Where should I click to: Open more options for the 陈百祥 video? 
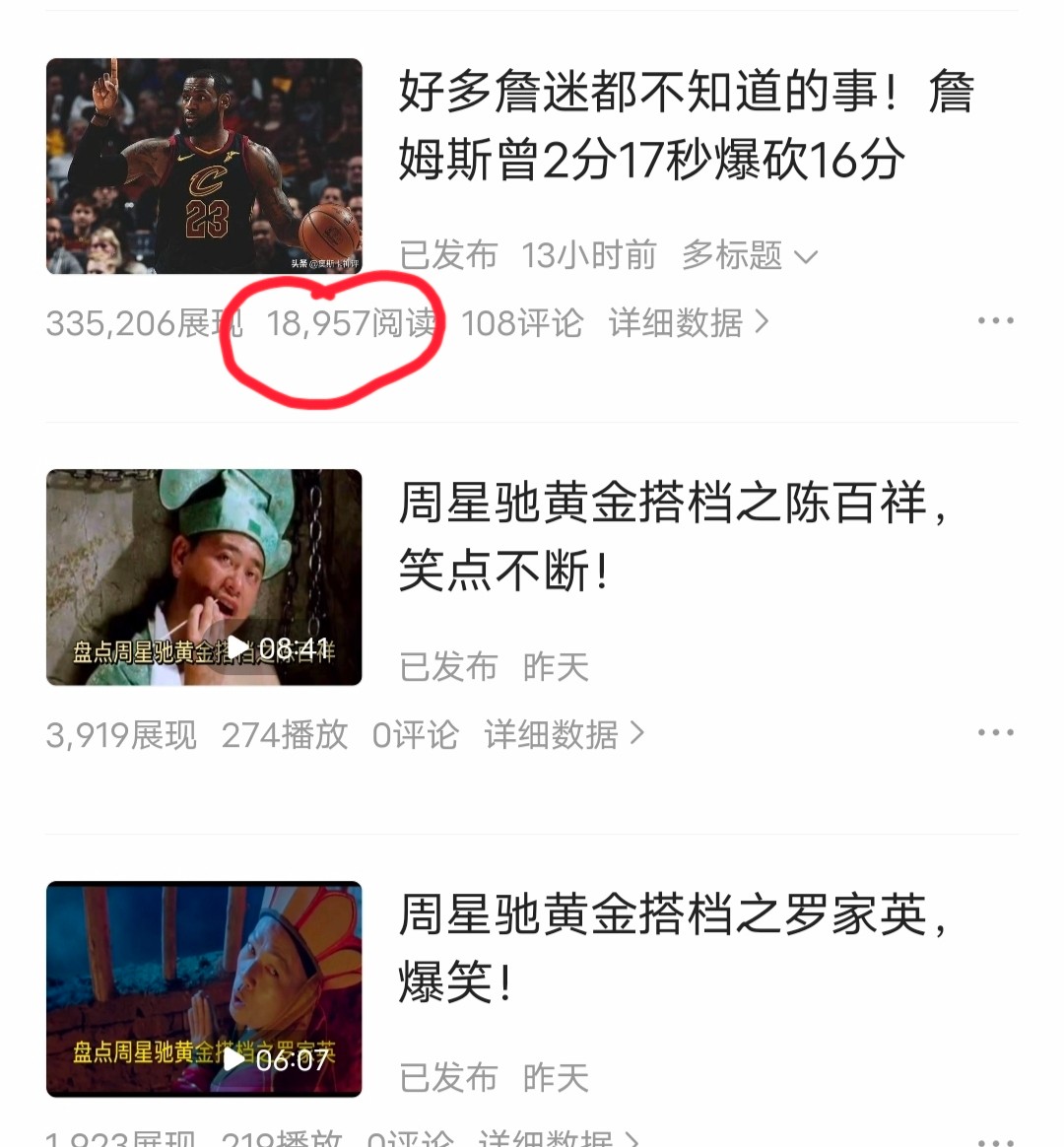coord(995,733)
